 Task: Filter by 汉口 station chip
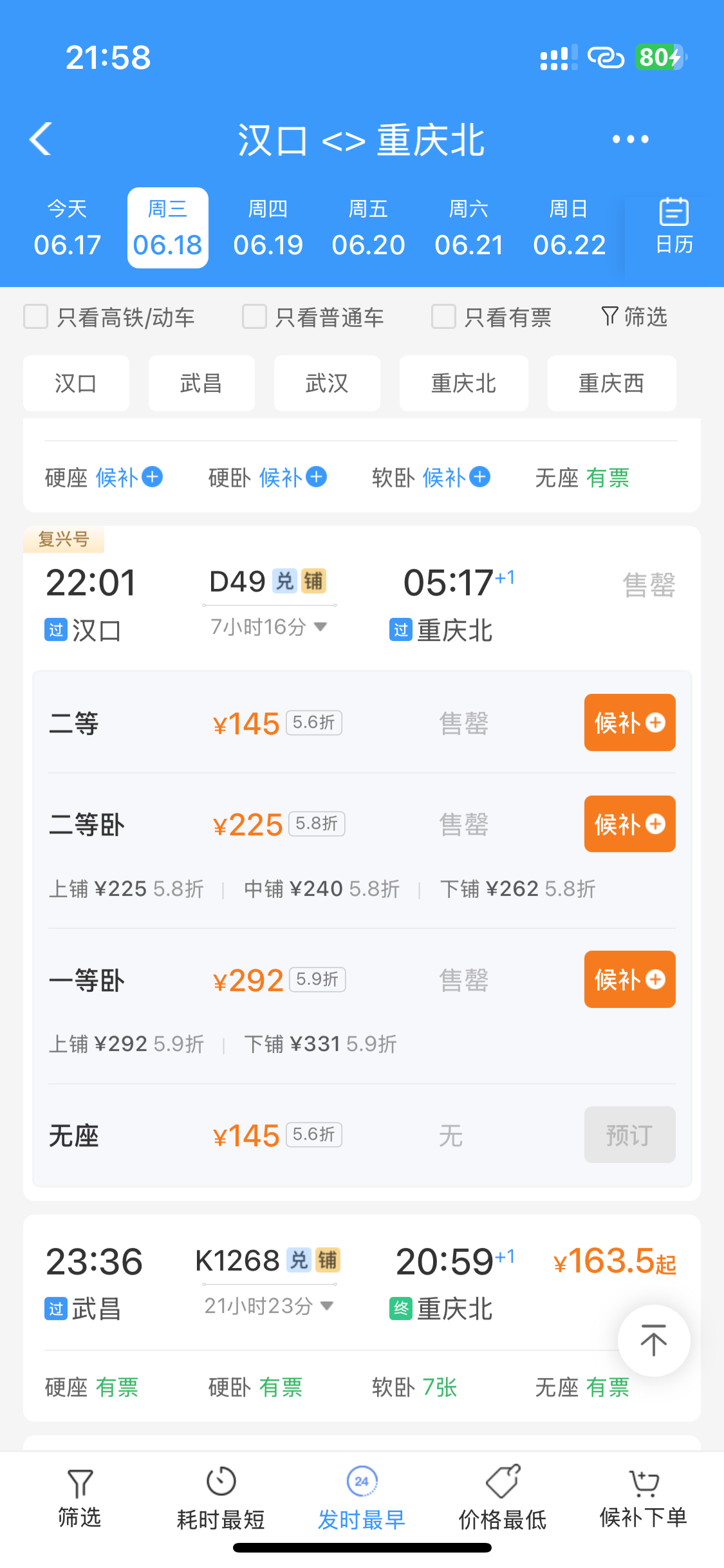coord(76,383)
